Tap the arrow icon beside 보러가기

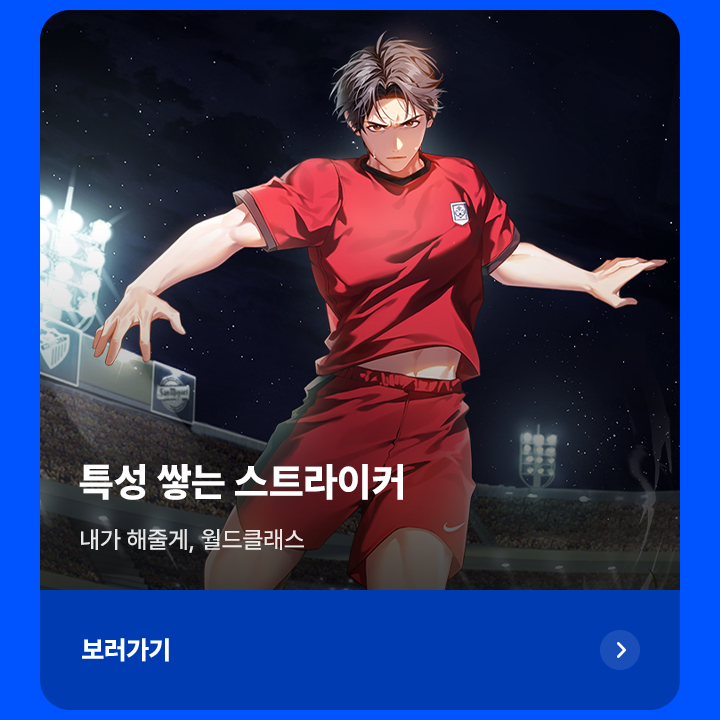point(620,650)
